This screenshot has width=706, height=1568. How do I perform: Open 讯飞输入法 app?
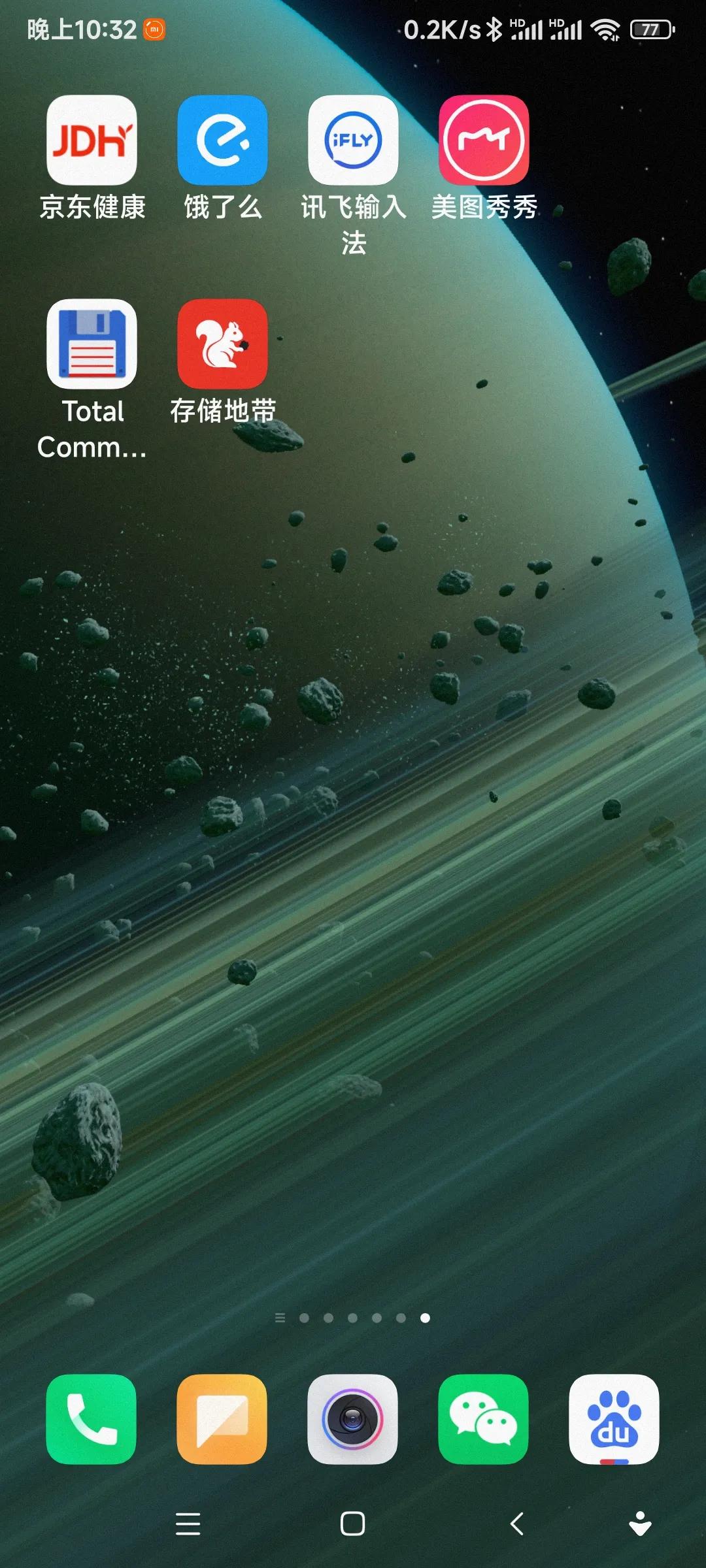coord(353,140)
